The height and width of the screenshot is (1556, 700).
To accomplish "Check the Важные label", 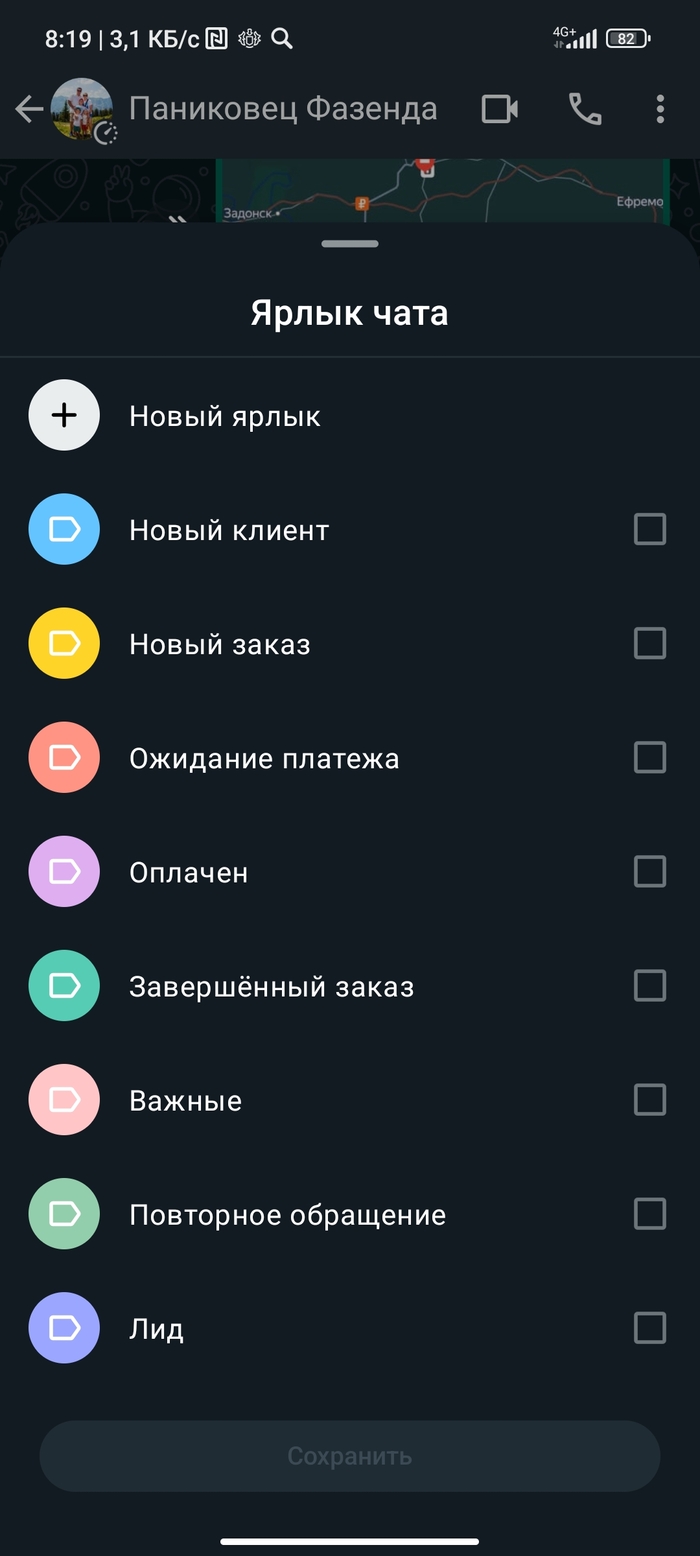I will (650, 1100).
